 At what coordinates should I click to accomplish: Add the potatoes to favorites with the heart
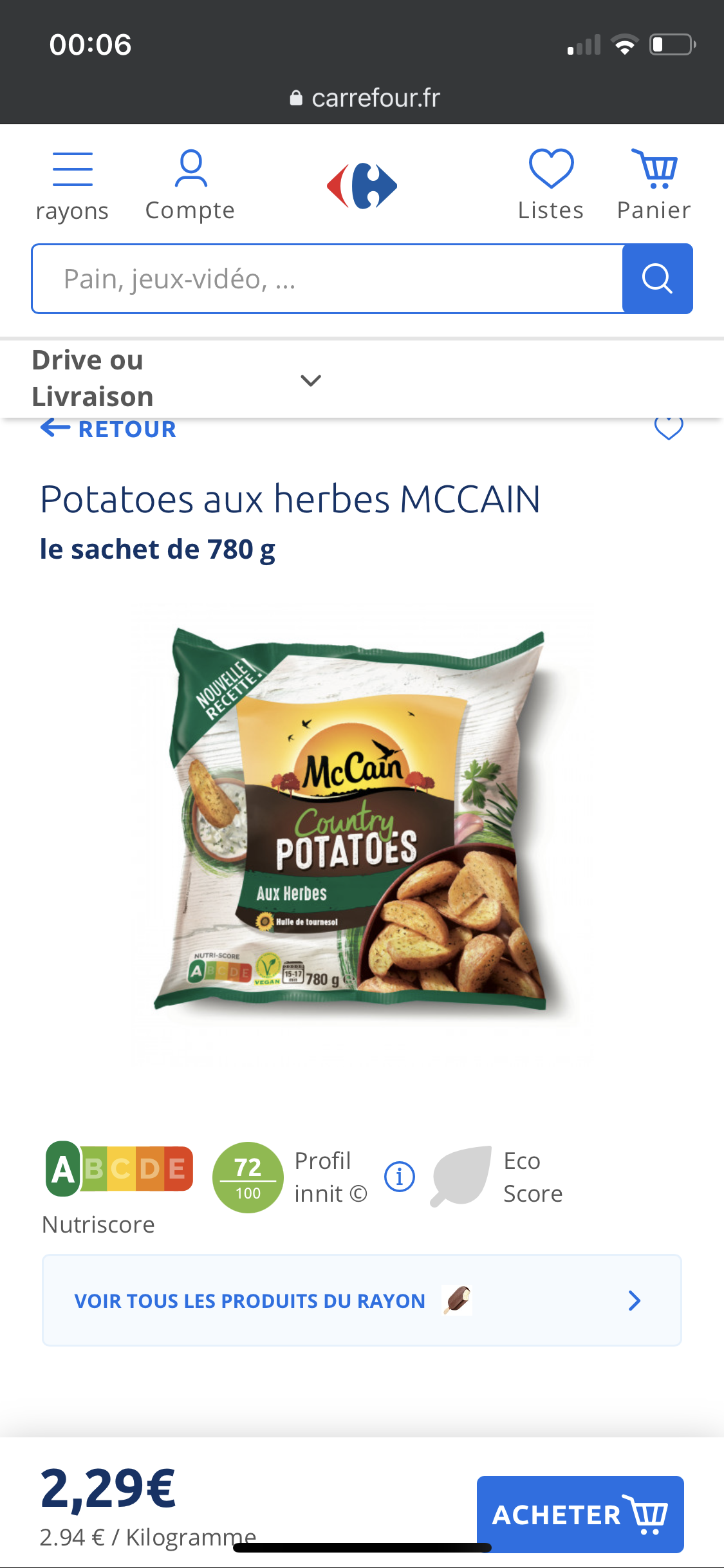pyautogui.click(x=669, y=428)
